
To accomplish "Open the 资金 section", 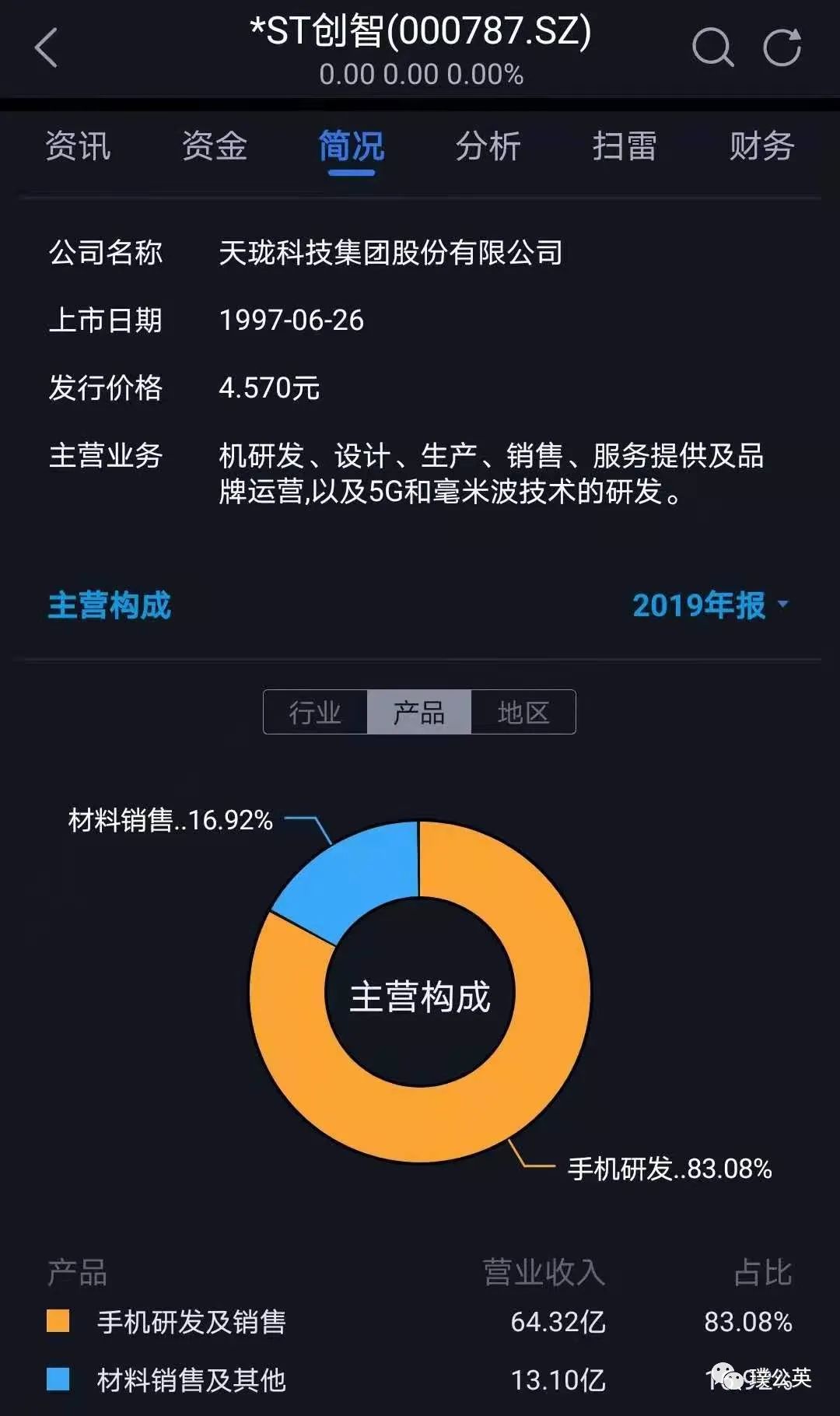I will [x=215, y=146].
